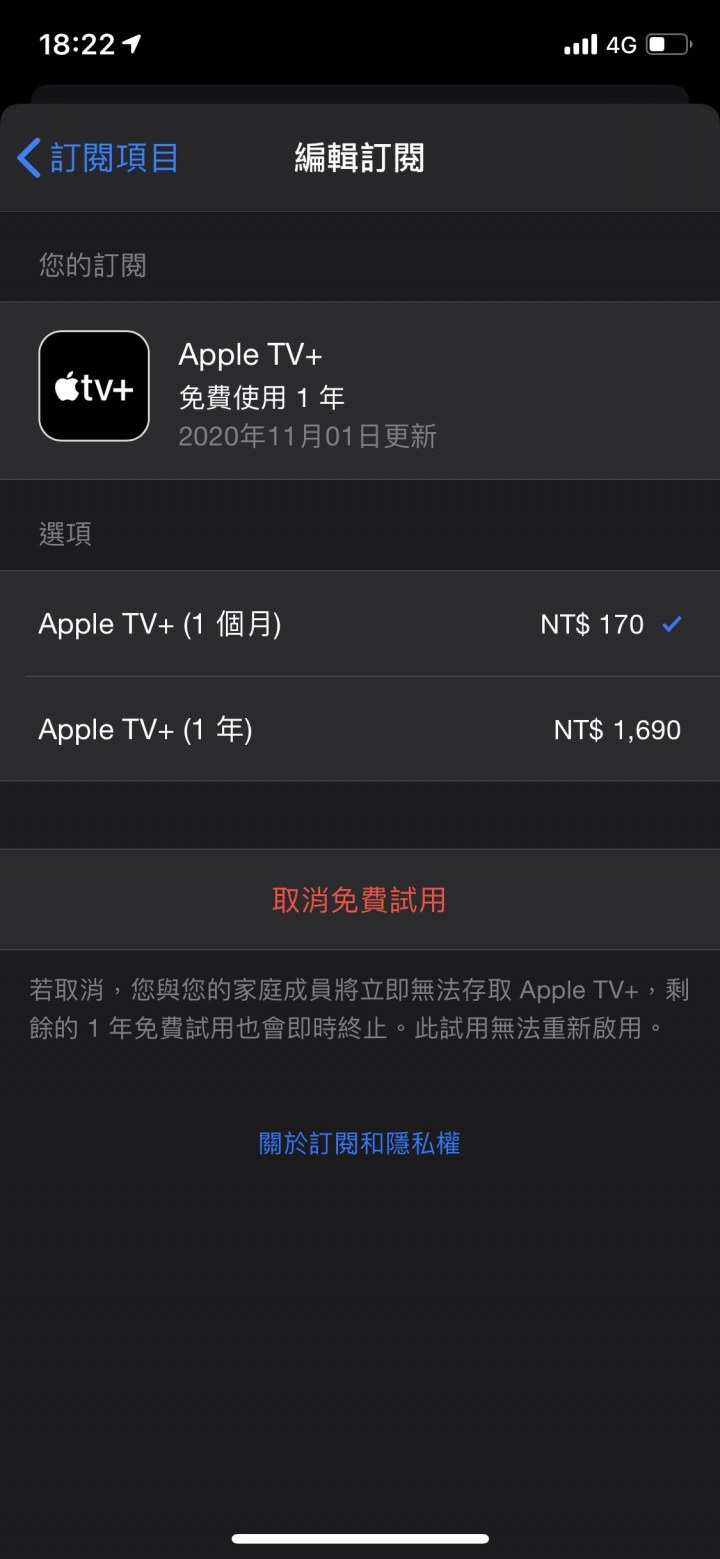Open the 關於訂閱和隱私權 link
The height and width of the screenshot is (1559, 720).
(x=360, y=1143)
